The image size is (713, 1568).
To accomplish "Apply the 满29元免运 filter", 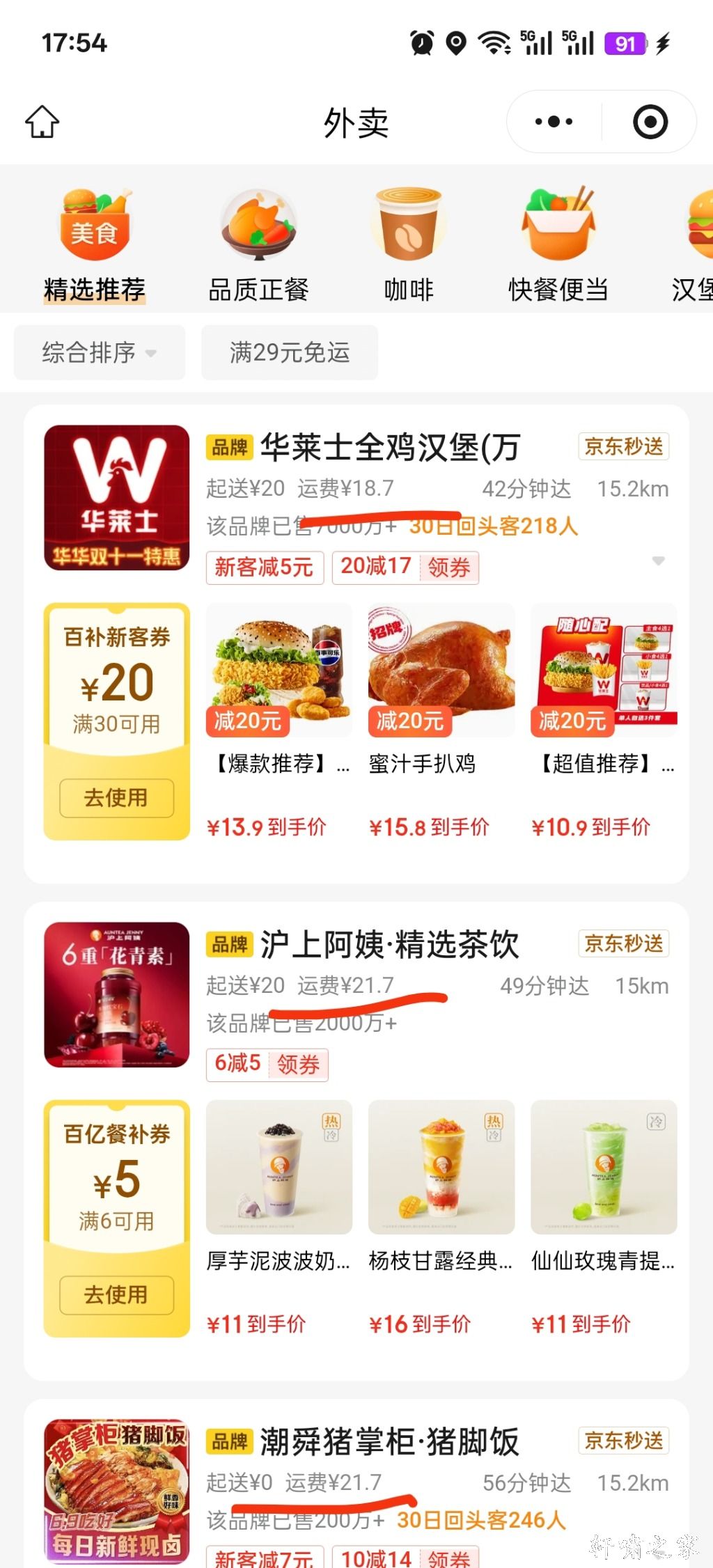I will point(290,352).
